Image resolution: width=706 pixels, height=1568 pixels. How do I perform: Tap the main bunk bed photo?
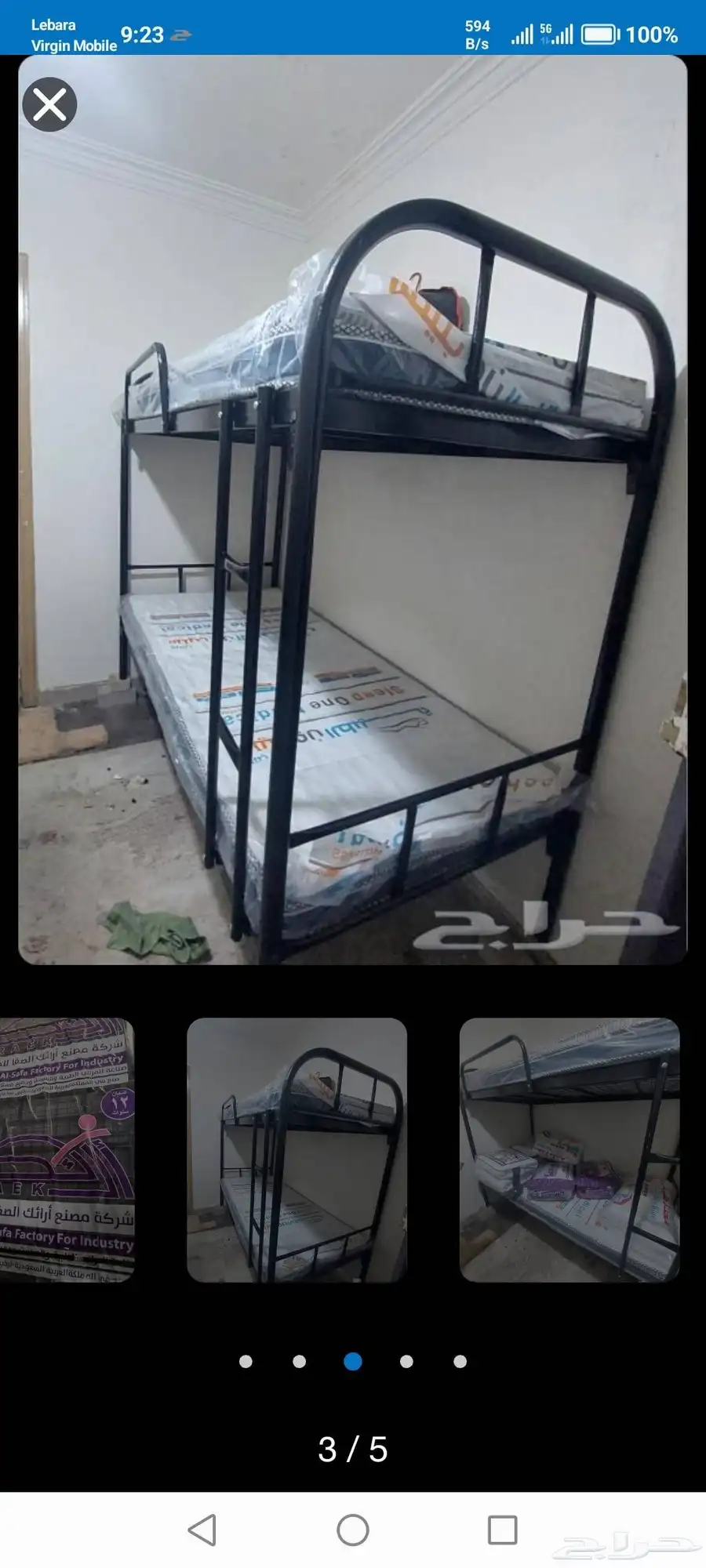click(x=353, y=510)
